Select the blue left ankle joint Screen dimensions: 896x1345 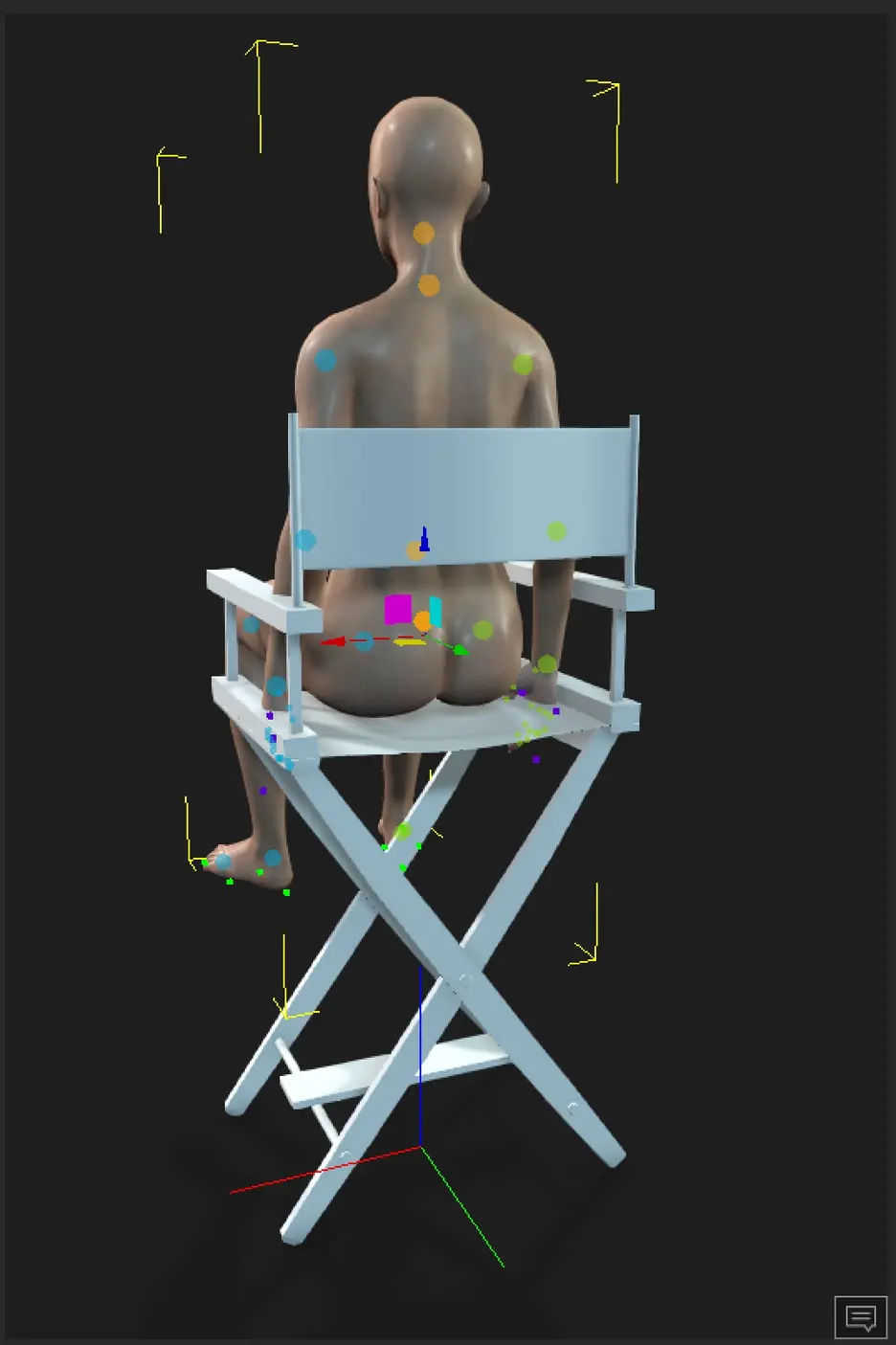[273, 858]
